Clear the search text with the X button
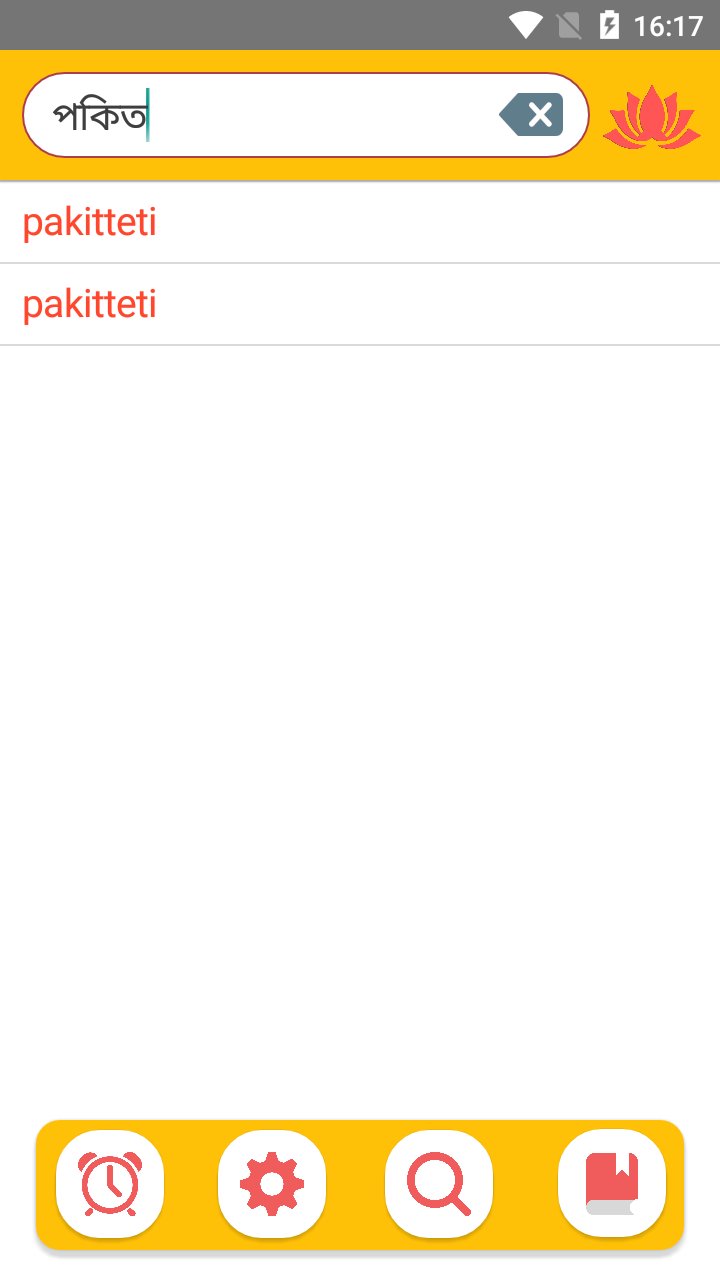Screen dimensions: 720x1280 pyautogui.click(x=533, y=115)
